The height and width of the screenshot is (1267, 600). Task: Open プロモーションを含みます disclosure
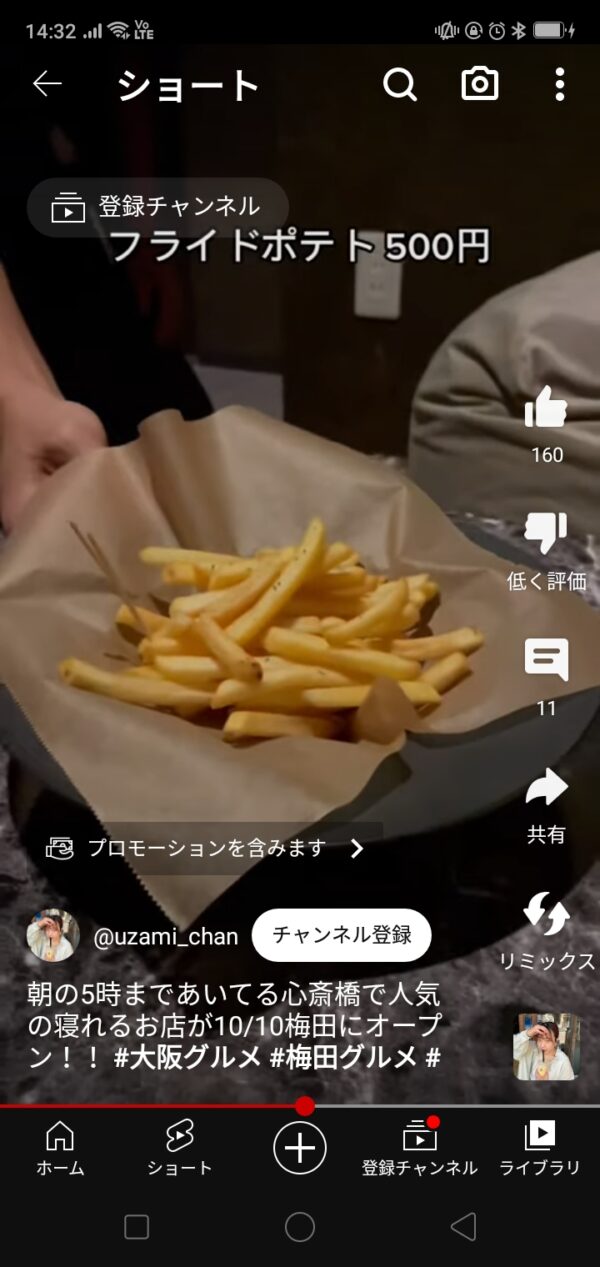point(206,848)
